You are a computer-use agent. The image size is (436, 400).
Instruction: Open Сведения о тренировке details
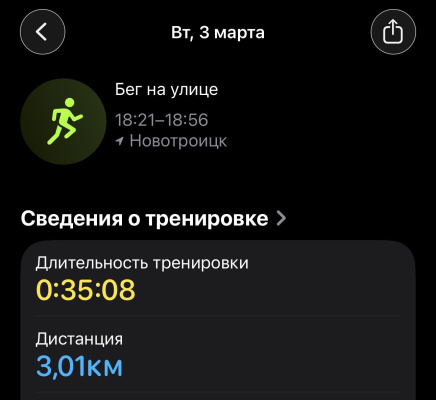pos(153,219)
